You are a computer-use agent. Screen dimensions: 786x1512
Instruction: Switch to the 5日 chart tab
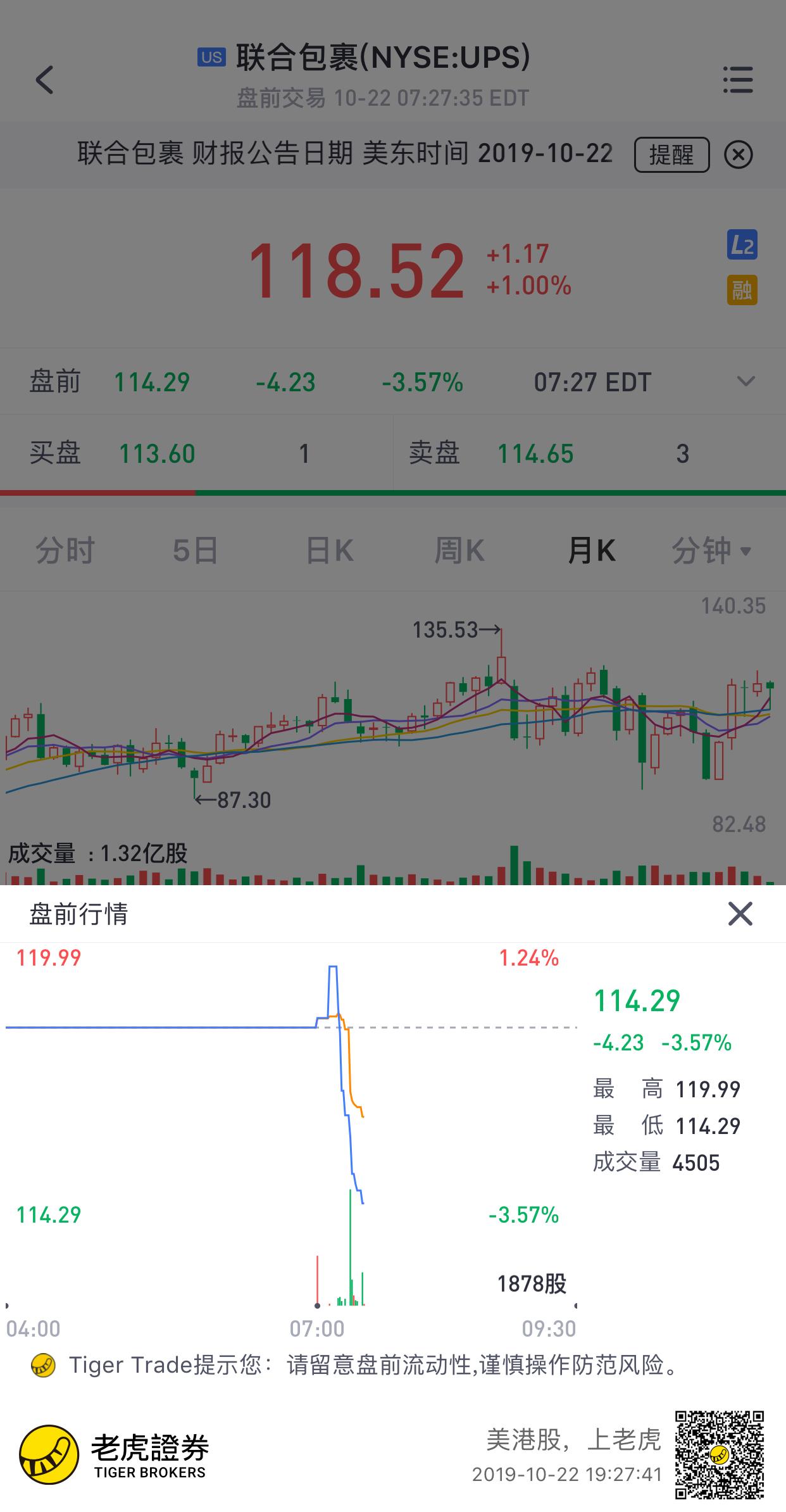tap(196, 550)
